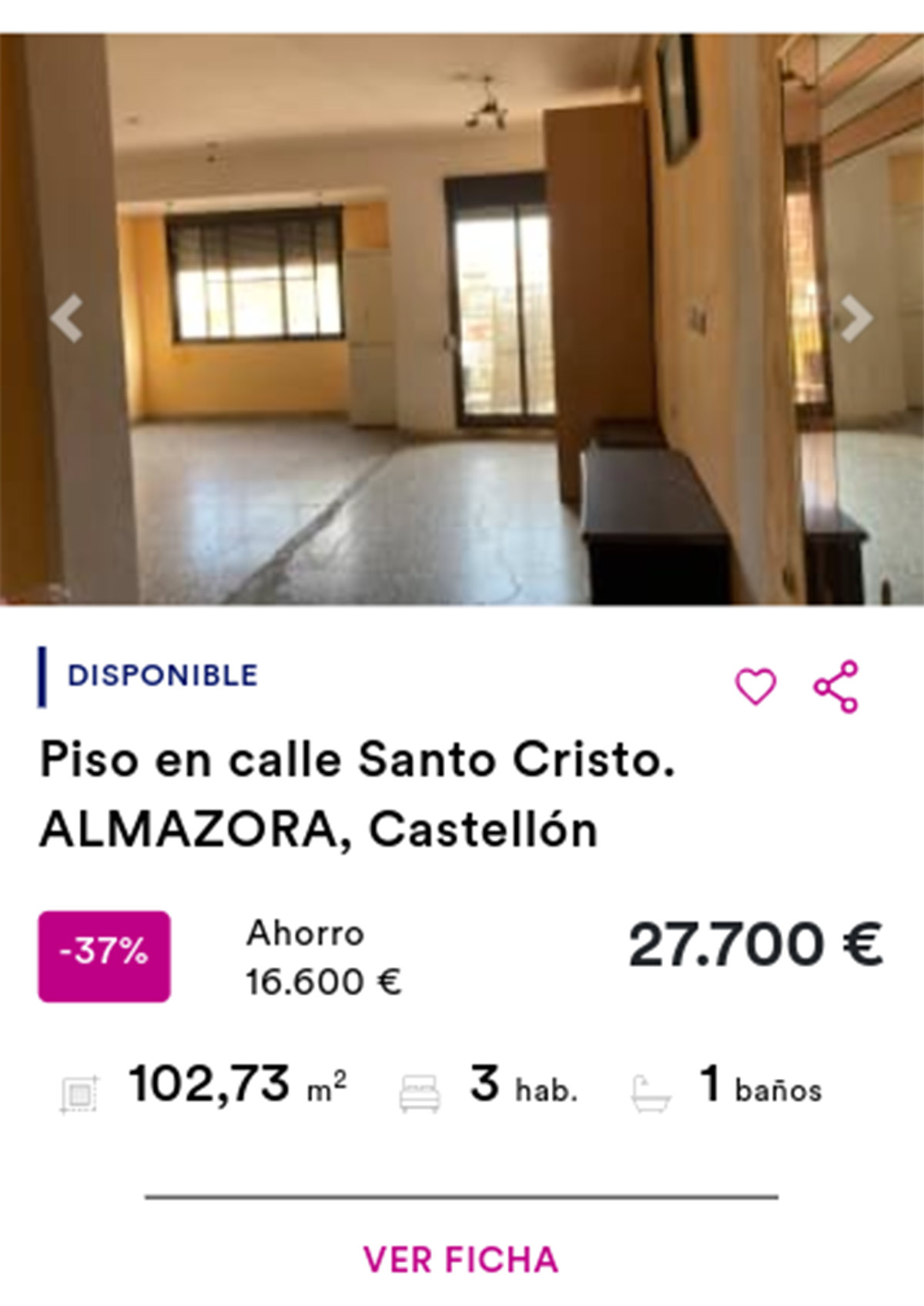The height and width of the screenshot is (1306, 924).
Task: Show the next property photo
Action: 856,318
